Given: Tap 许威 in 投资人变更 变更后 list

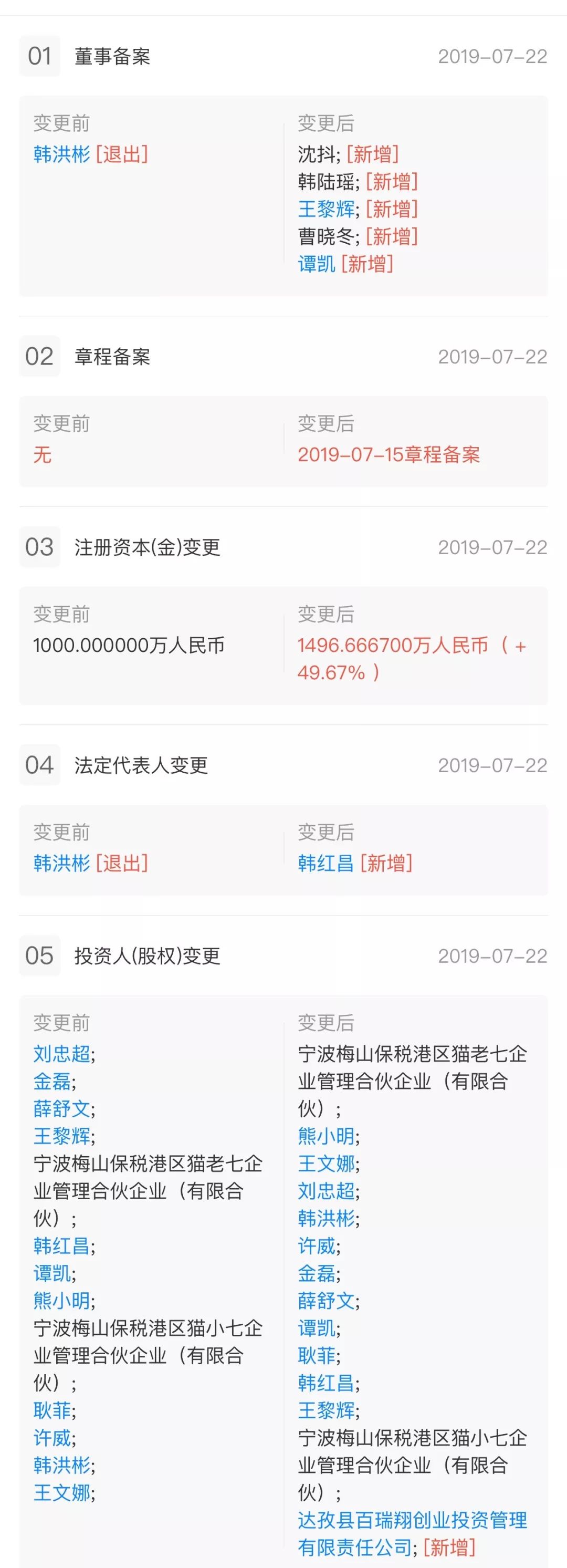Looking at the screenshot, I should coord(317,1246).
